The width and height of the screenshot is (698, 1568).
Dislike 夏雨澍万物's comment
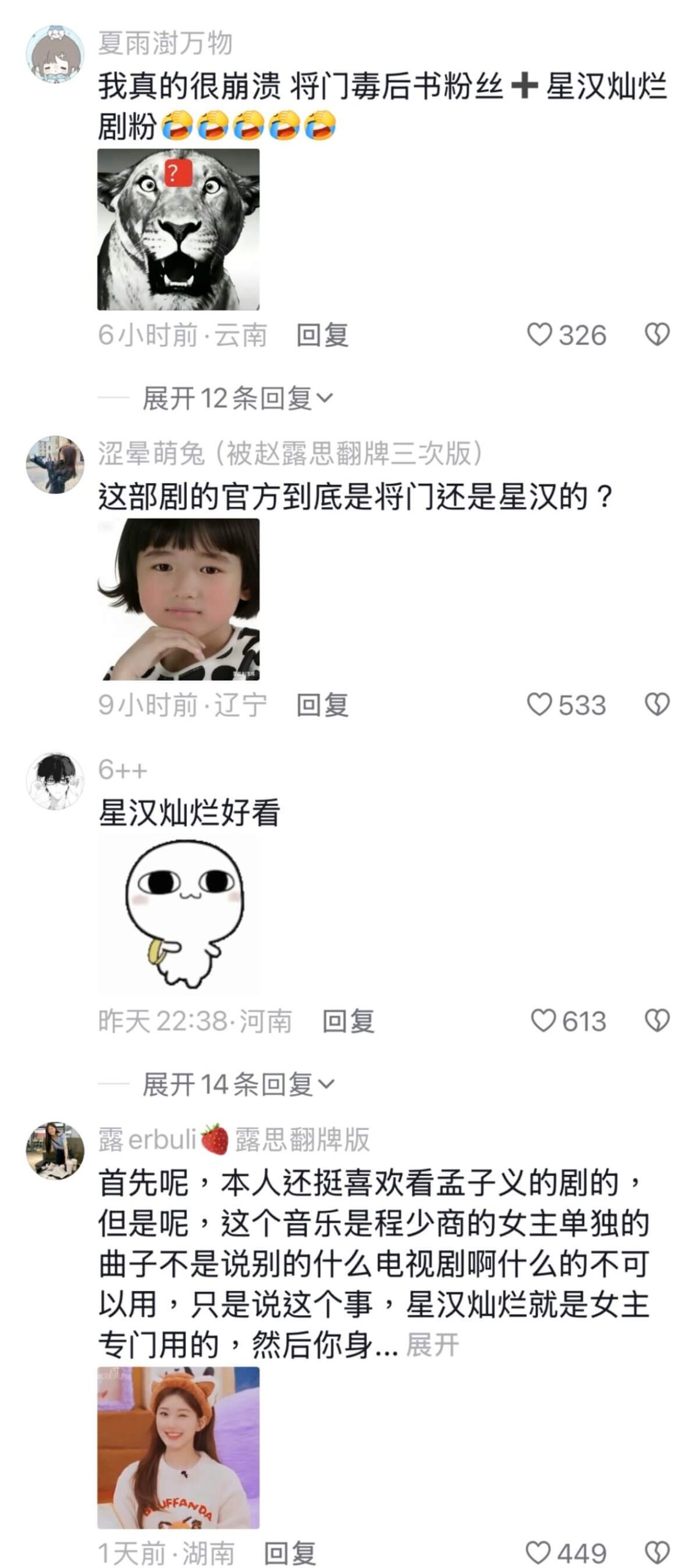(x=657, y=334)
